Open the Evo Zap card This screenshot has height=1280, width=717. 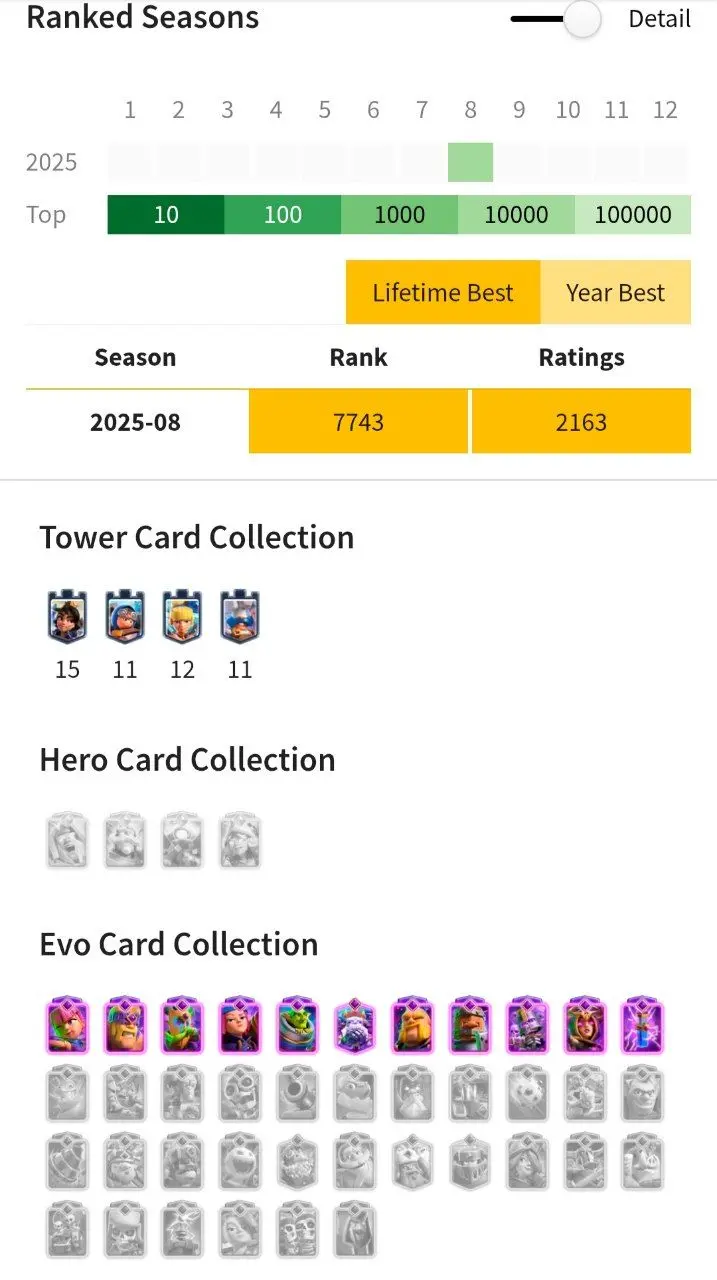pos(642,1026)
